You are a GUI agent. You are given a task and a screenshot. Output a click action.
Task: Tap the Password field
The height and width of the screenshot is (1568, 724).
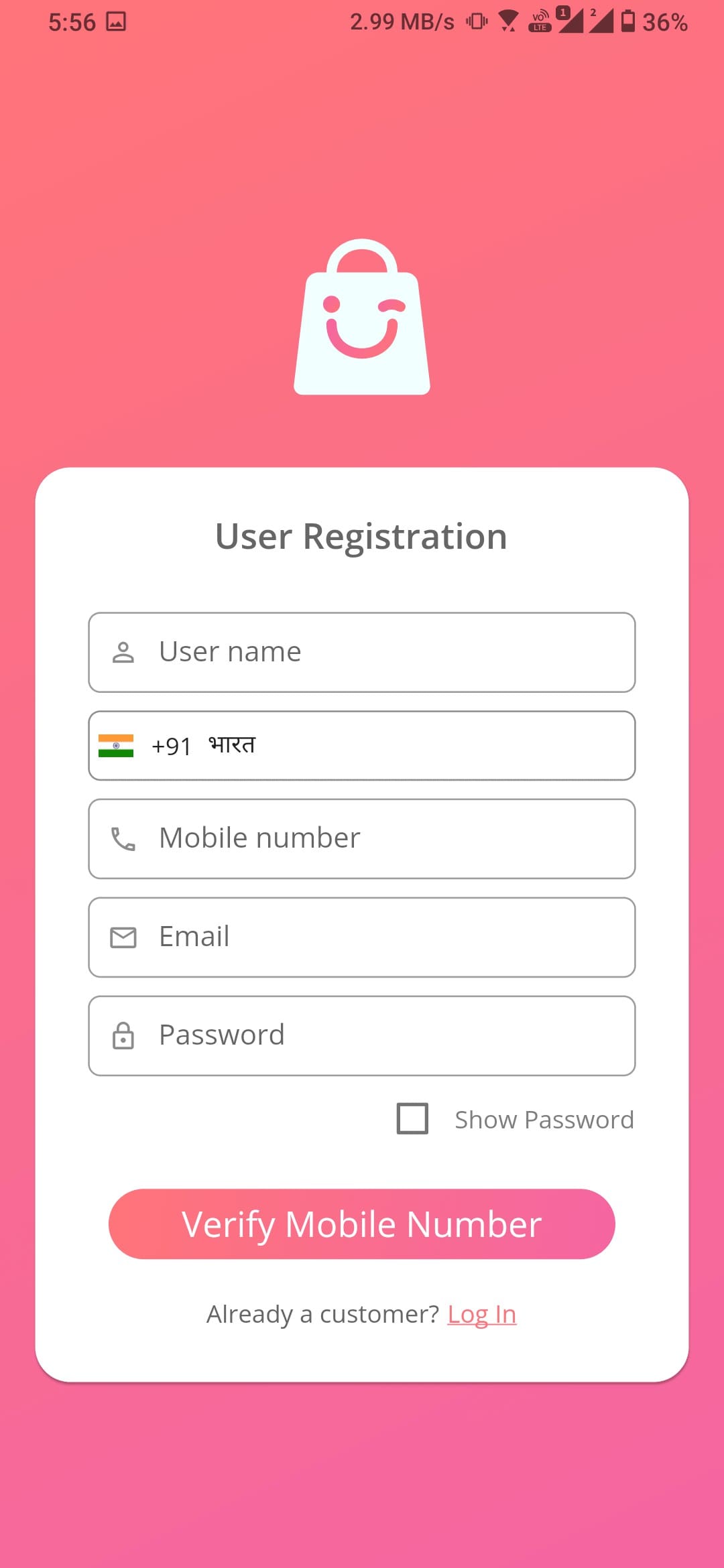click(x=362, y=1035)
